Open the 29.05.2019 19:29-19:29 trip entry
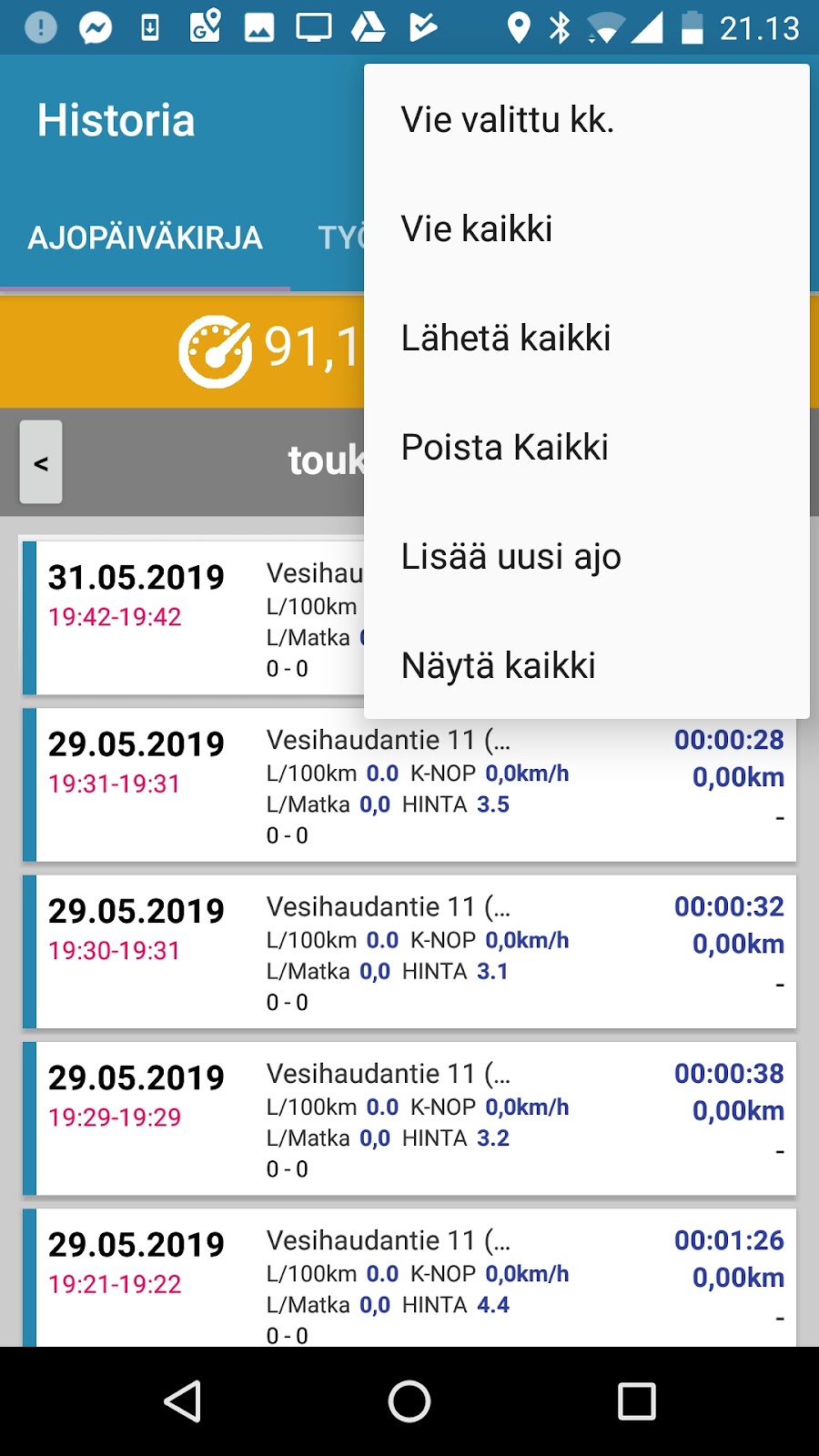 (x=409, y=1118)
